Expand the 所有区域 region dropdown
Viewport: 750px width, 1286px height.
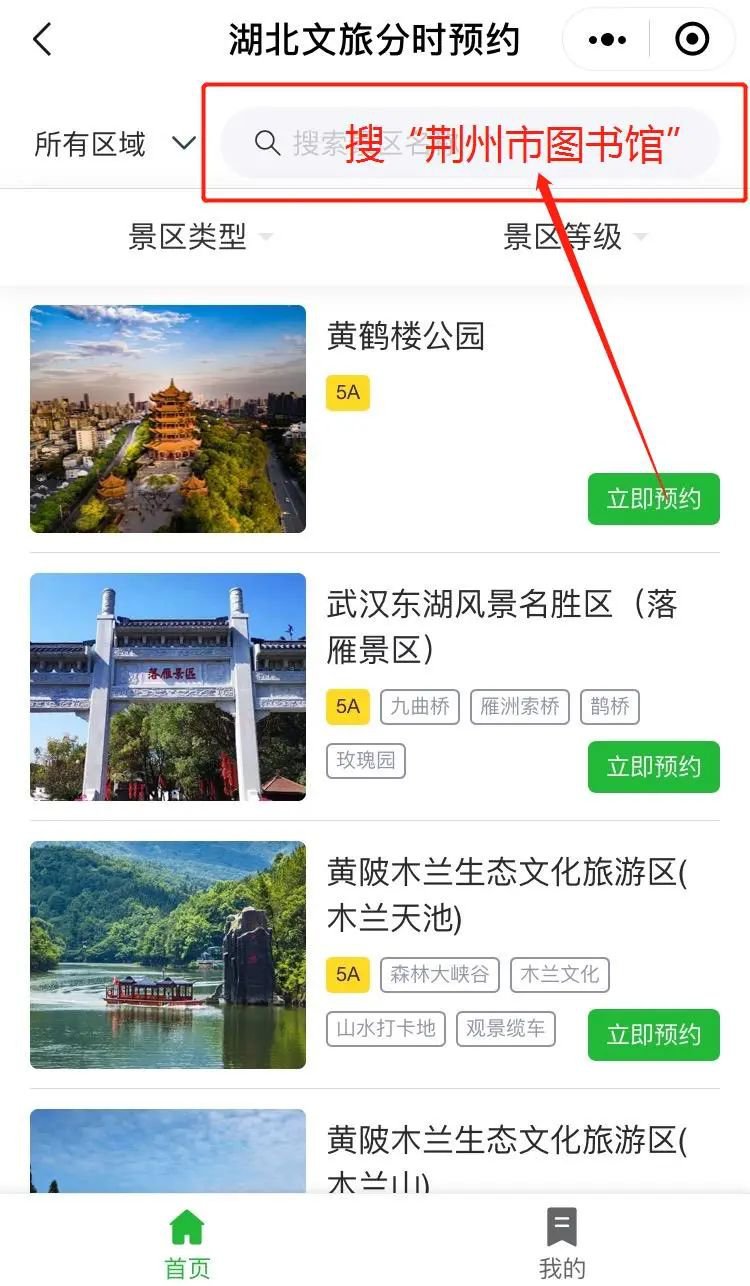click(x=113, y=144)
